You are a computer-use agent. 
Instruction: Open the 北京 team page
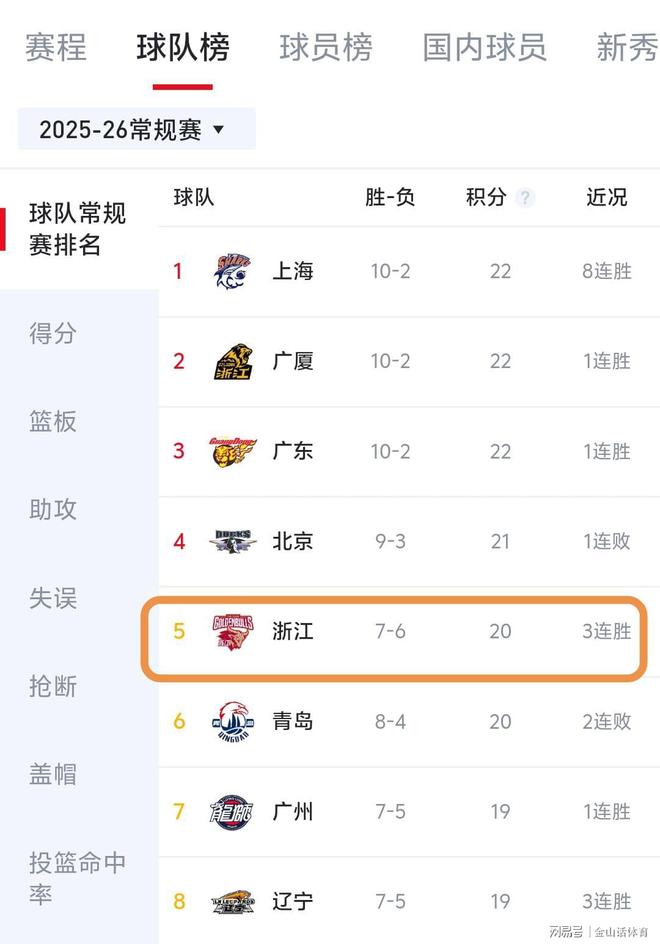[293, 541]
